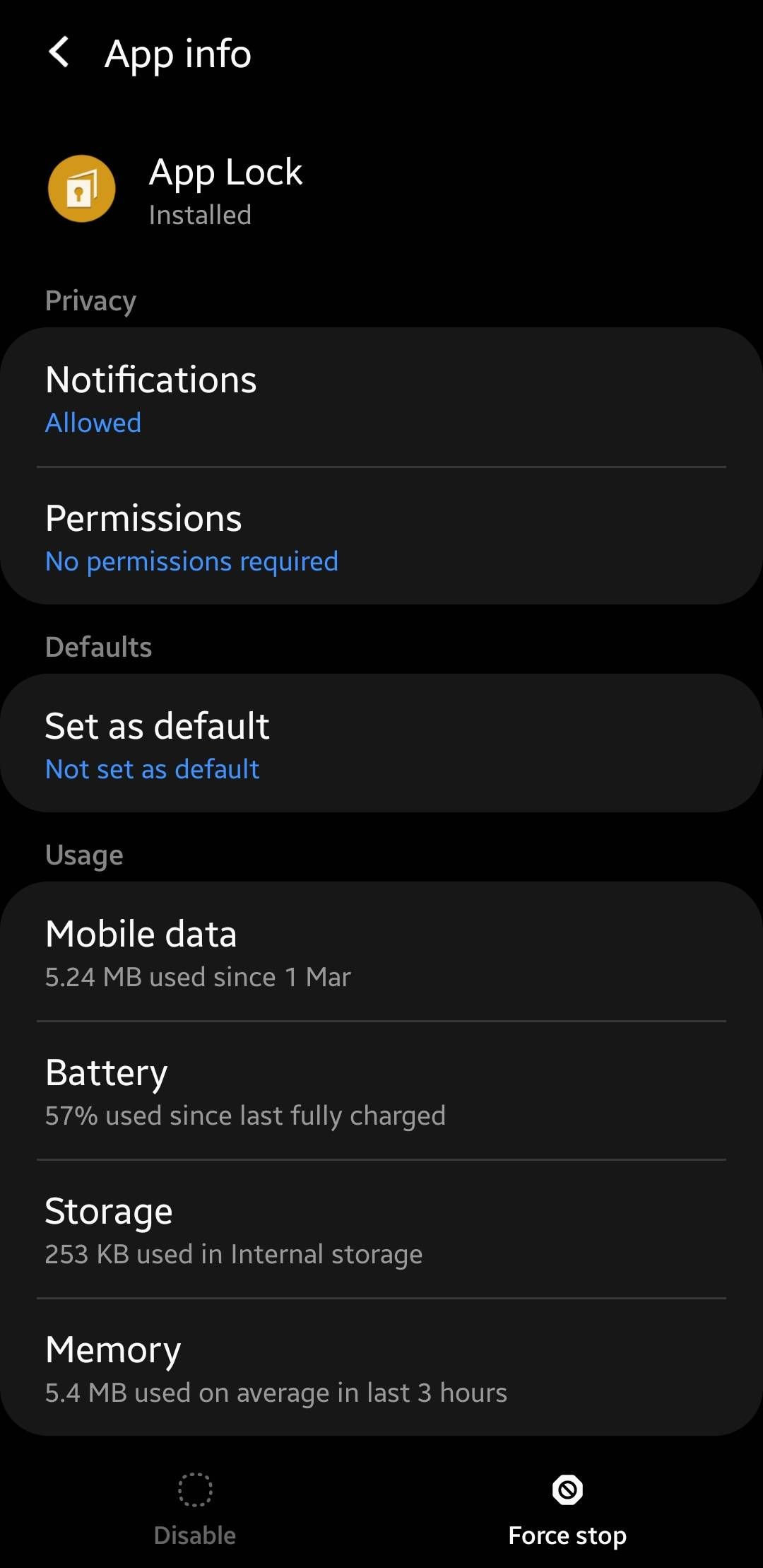Open Set as default options
Viewport: 763px width, 1568px height.
pos(381,744)
